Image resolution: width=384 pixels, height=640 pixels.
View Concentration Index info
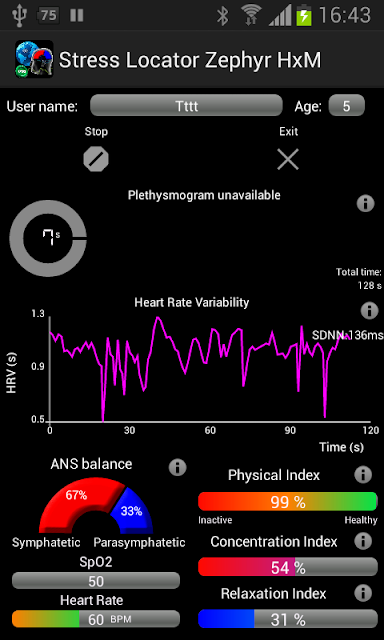pyautogui.click(x=363, y=542)
